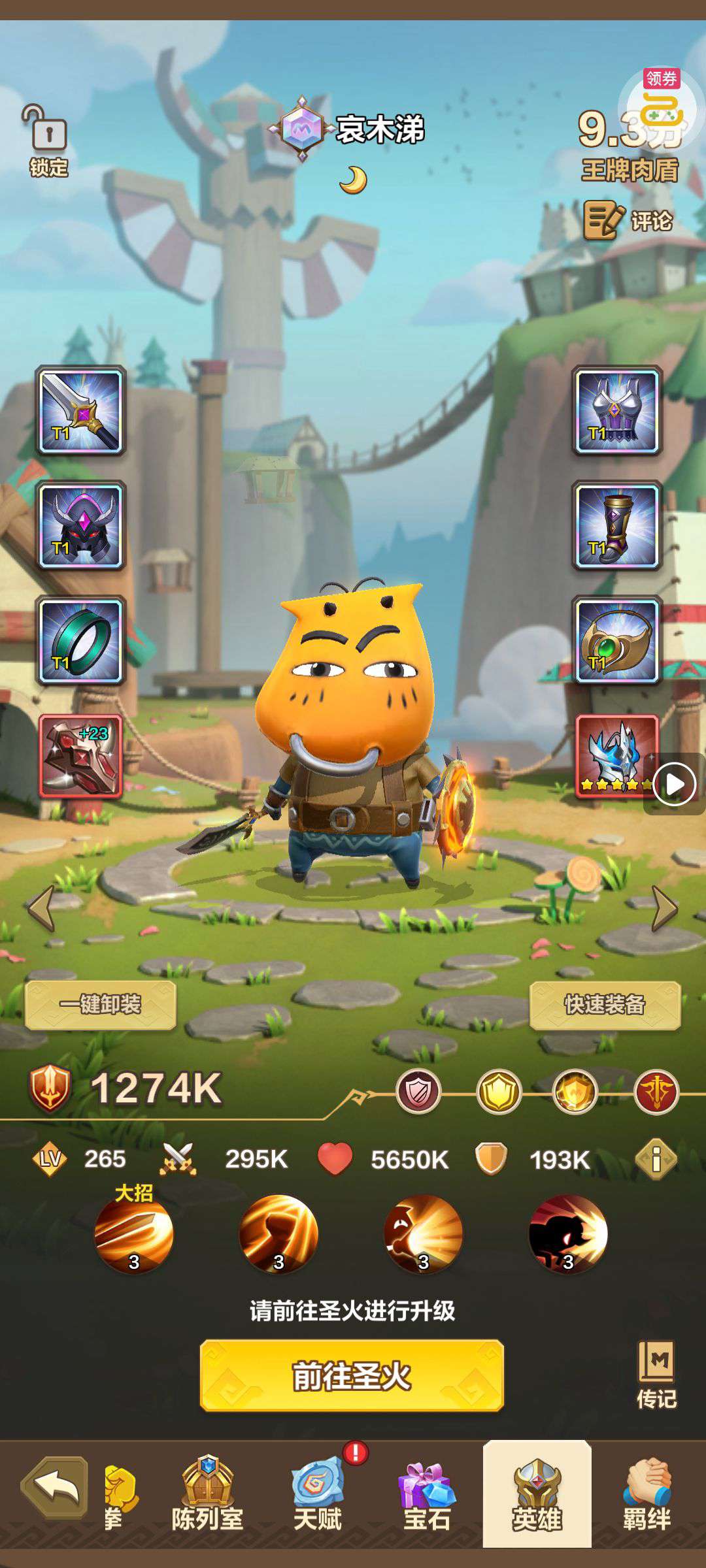Show the next hero with right arrow
The image size is (706, 1568).
pos(664,907)
